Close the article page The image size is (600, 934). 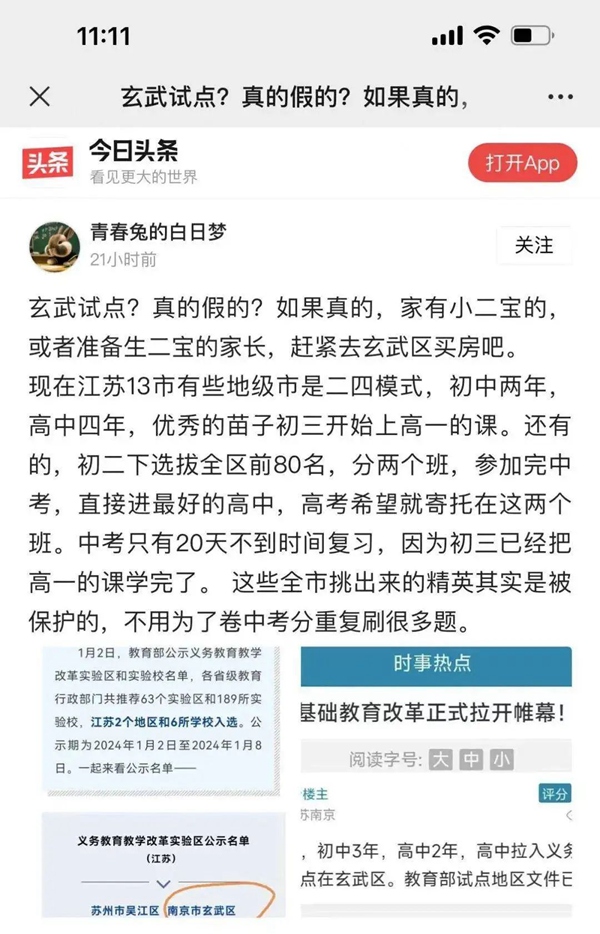tap(40, 97)
